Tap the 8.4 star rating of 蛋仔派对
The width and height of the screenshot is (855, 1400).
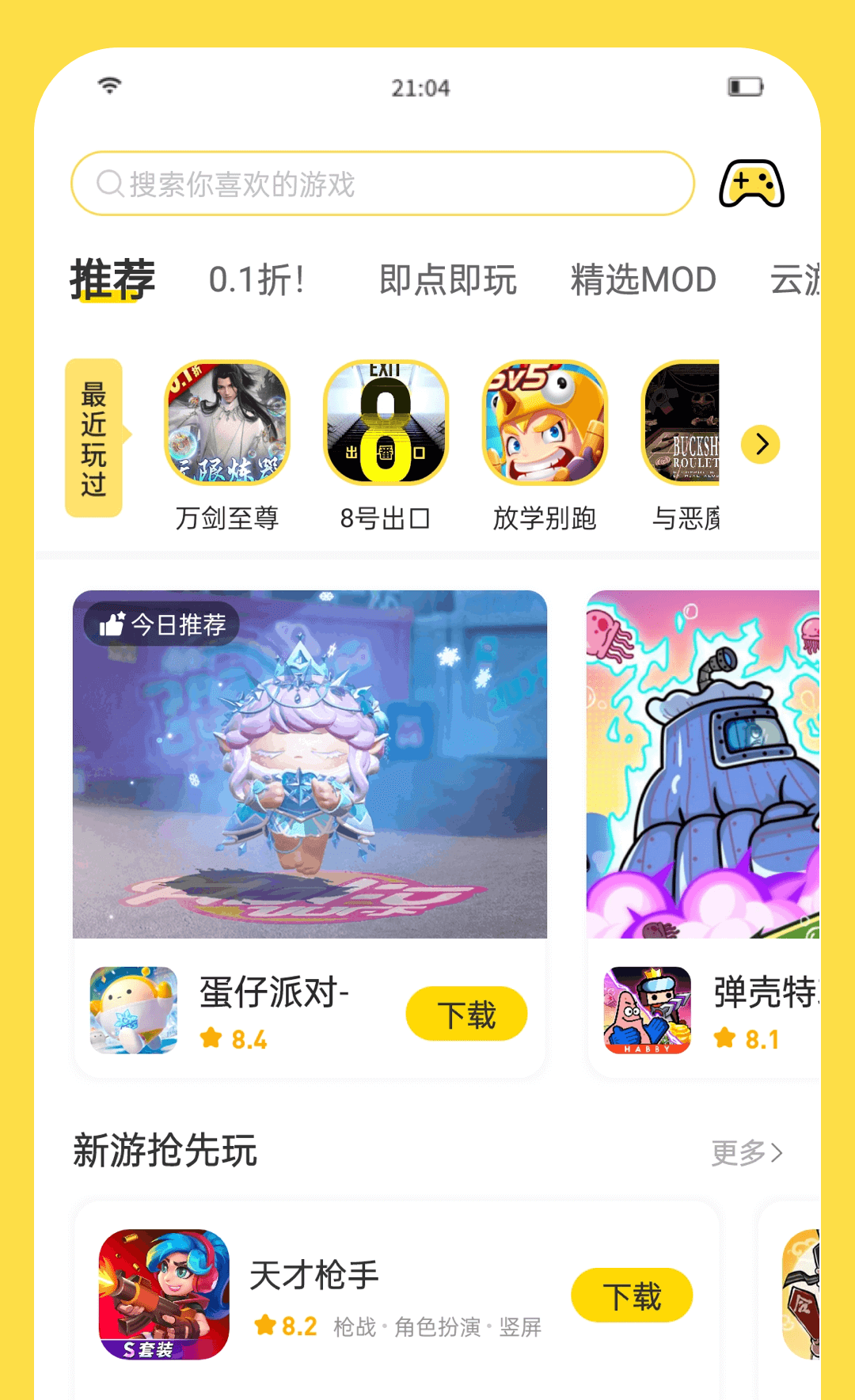tap(235, 1039)
